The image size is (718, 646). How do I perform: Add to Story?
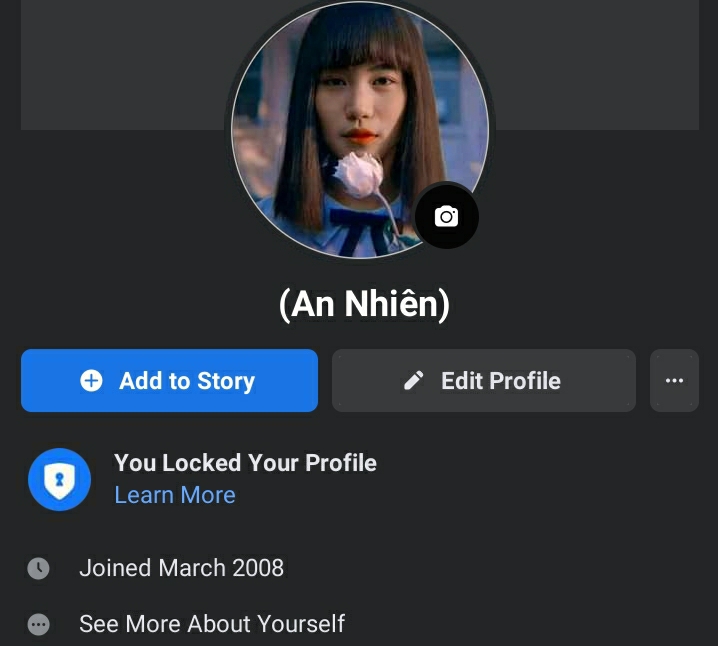click(169, 381)
